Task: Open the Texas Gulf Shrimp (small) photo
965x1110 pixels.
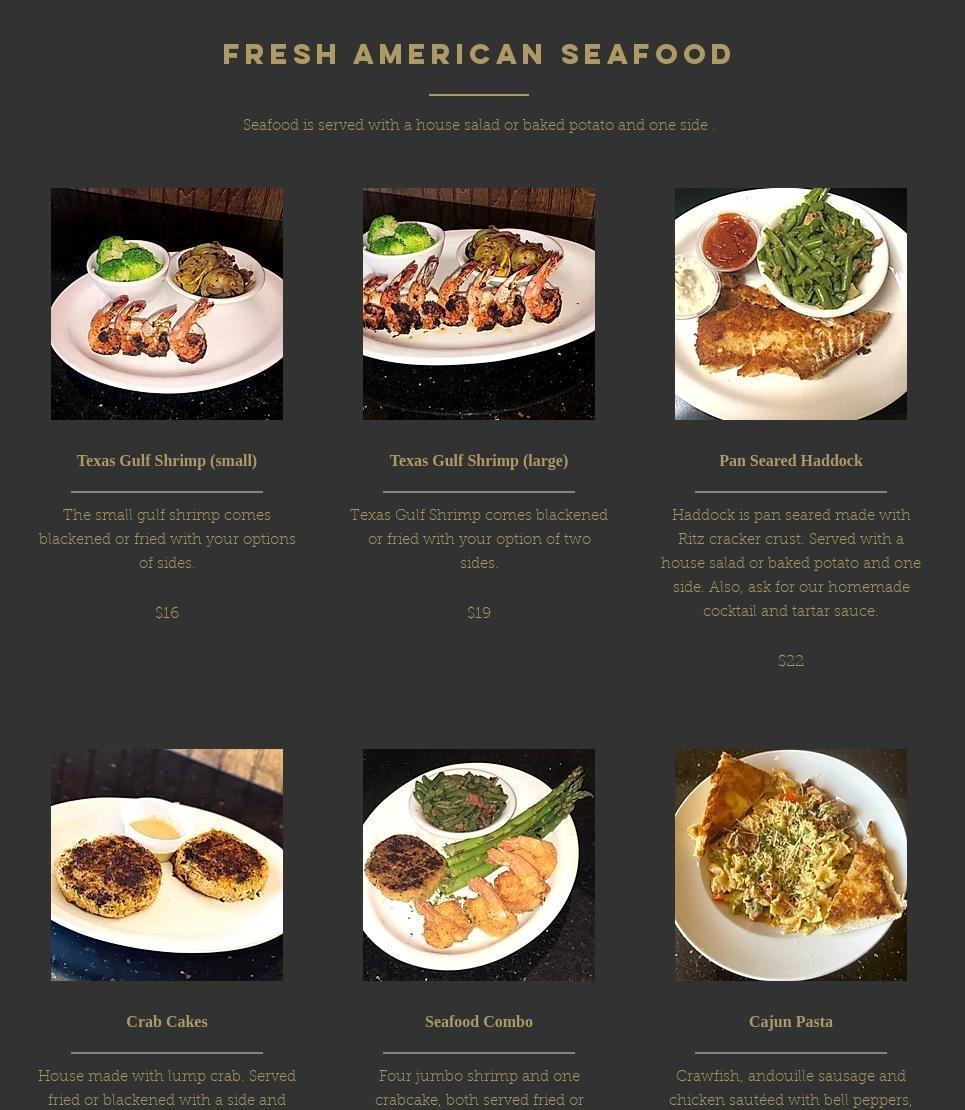Action: [167, 304]
